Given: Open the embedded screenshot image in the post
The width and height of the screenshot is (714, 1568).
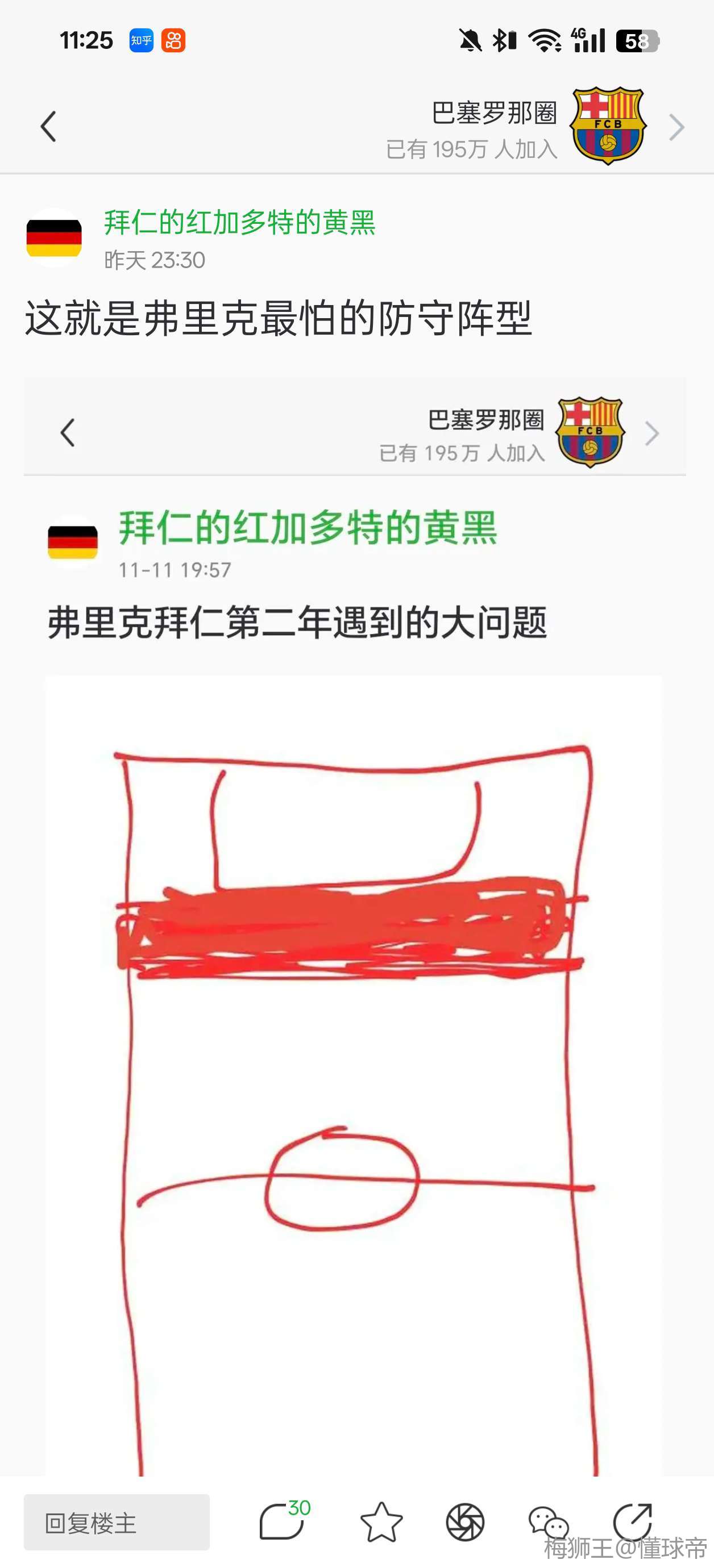Looking at the screenshot, I should click(354, 913).
